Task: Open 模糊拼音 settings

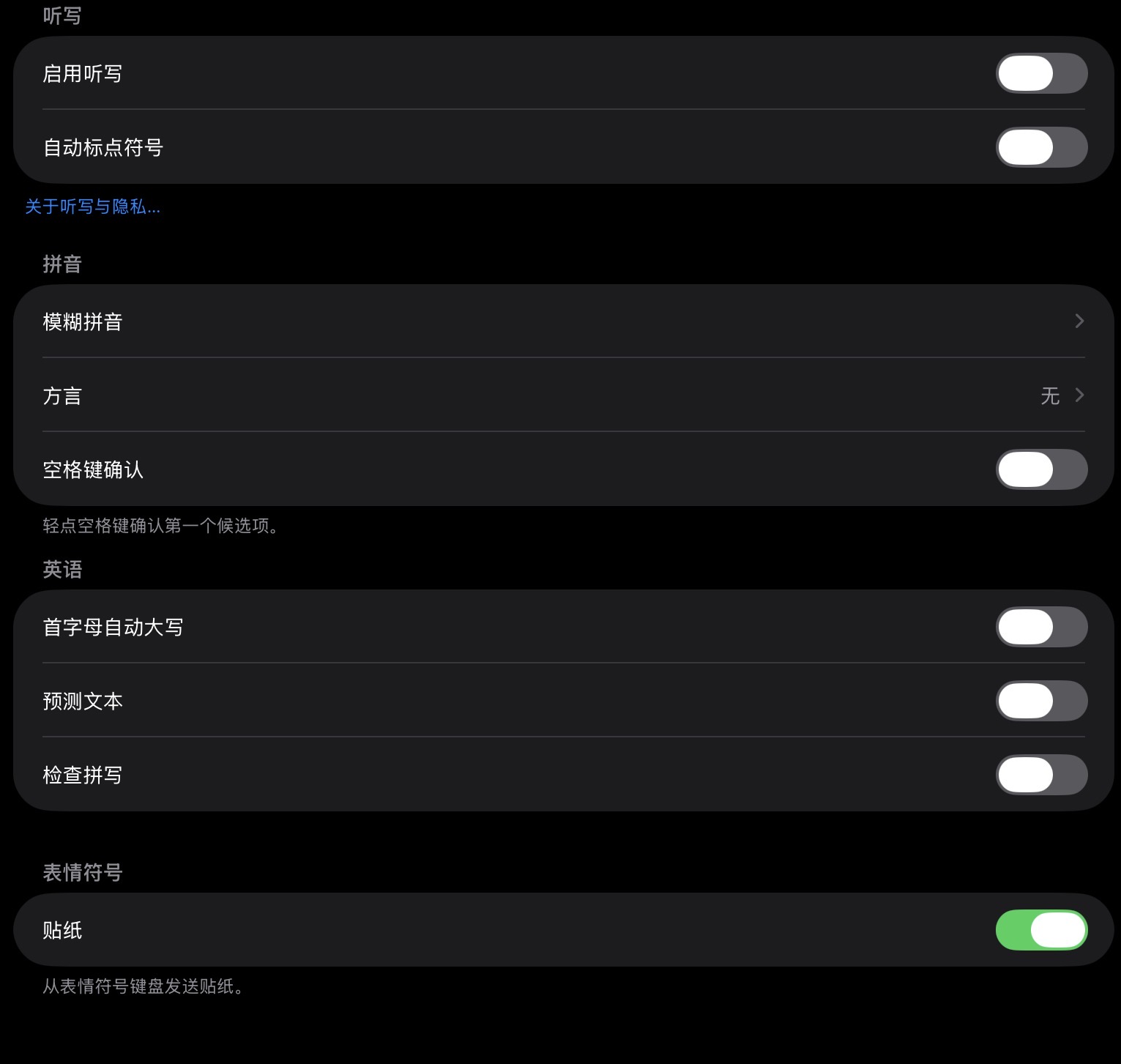Action: click(564, 321)
